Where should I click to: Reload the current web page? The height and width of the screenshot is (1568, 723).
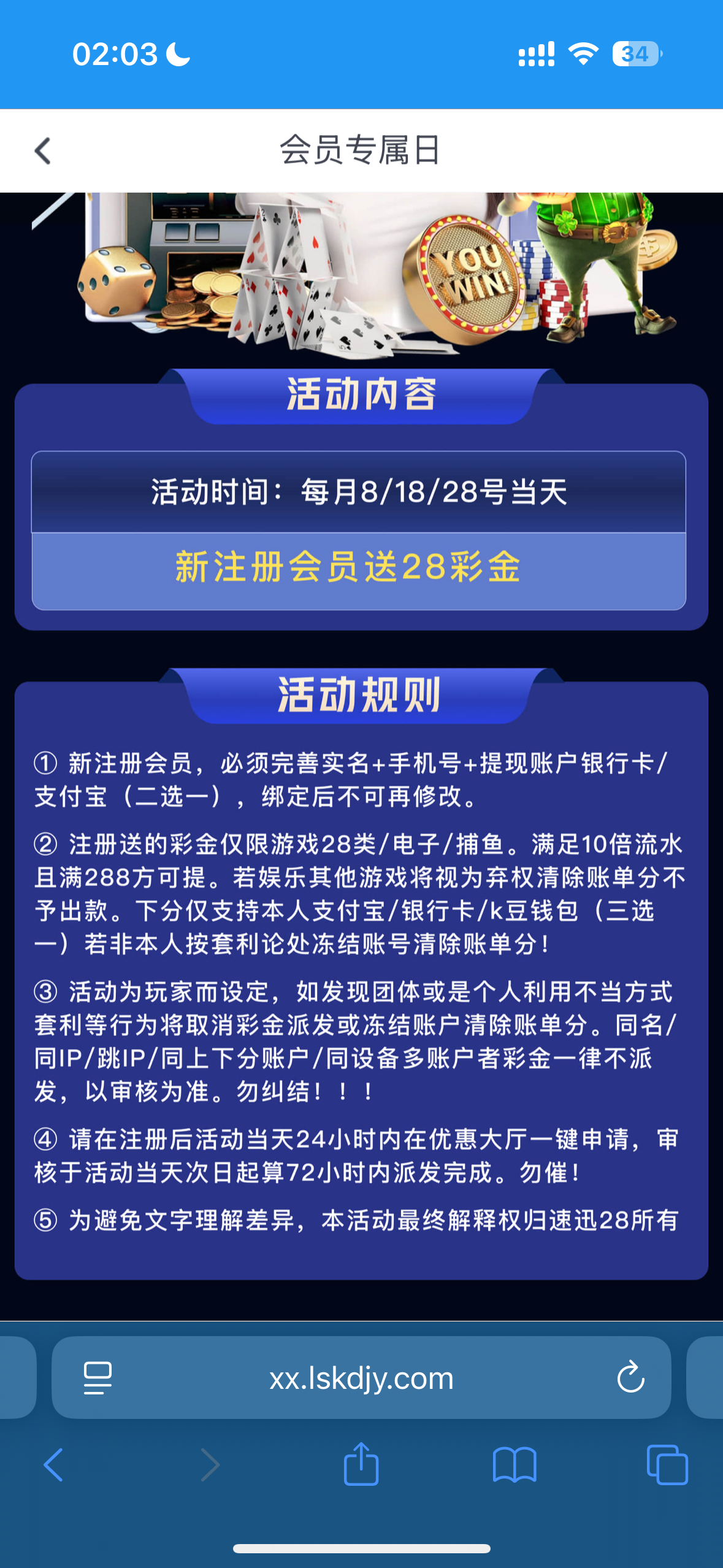coord(630,1378)
